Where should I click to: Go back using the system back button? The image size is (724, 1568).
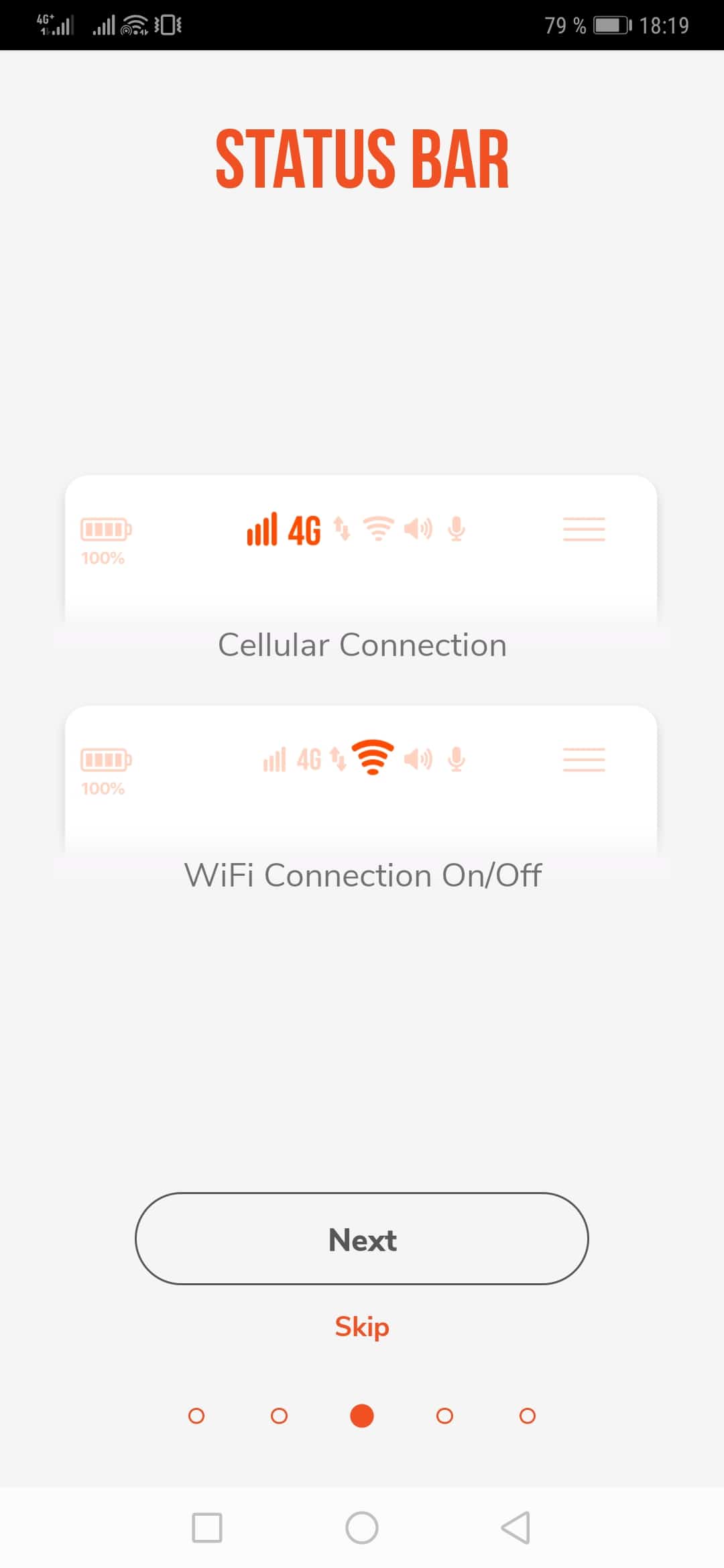pyautogui.click(x=516, y=1528)
